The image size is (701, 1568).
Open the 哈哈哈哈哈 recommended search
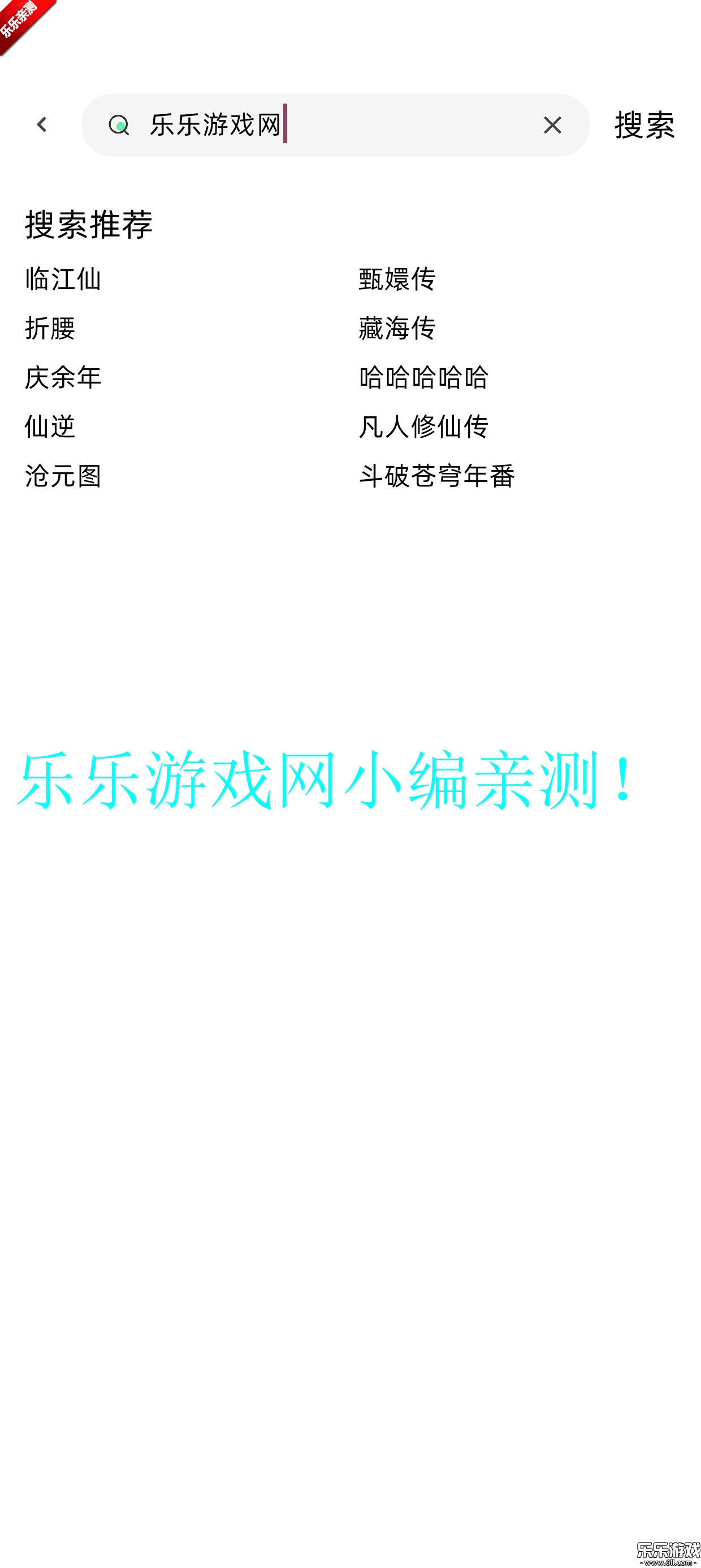(x=423, y=377)
